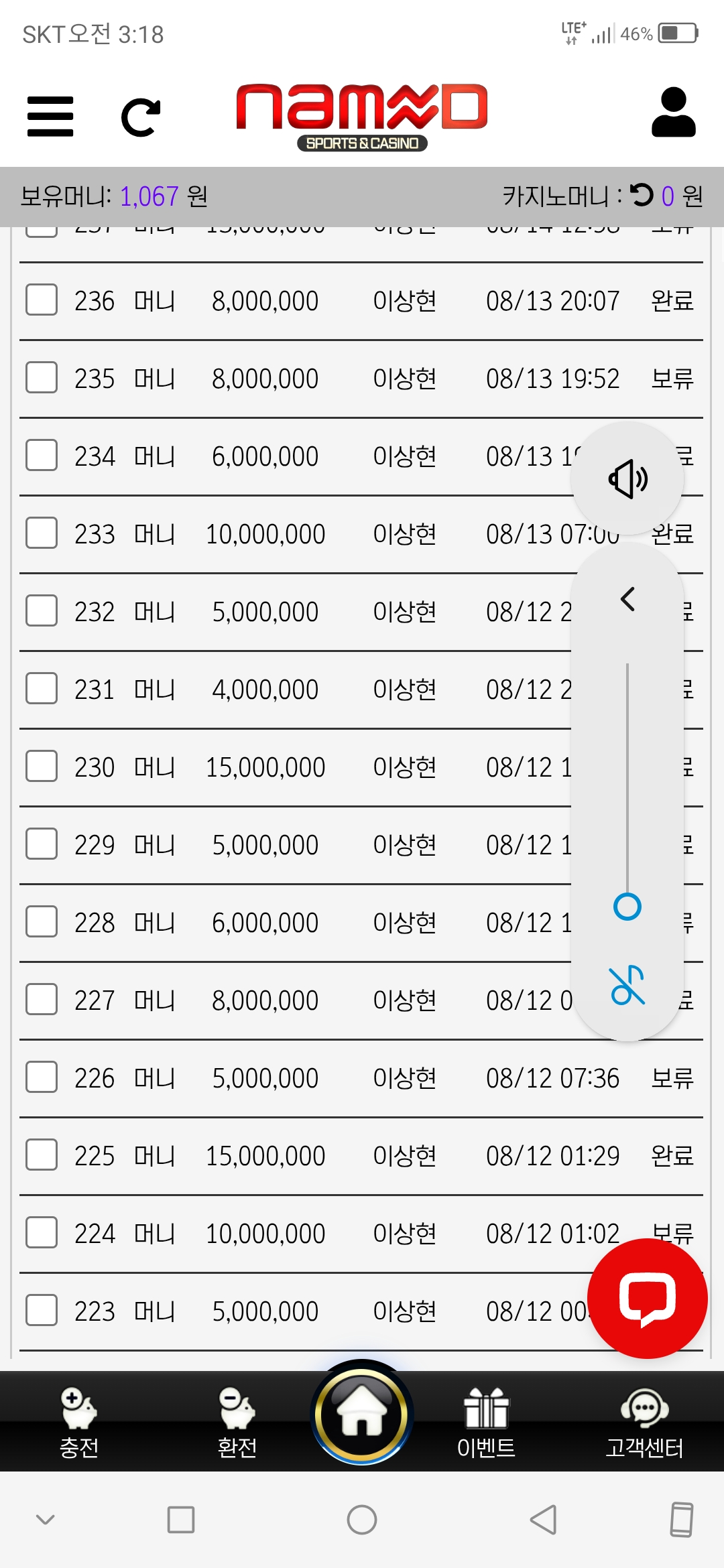Refresh the page with reload icon
The image size is (724, 1568).
[141, 117]
